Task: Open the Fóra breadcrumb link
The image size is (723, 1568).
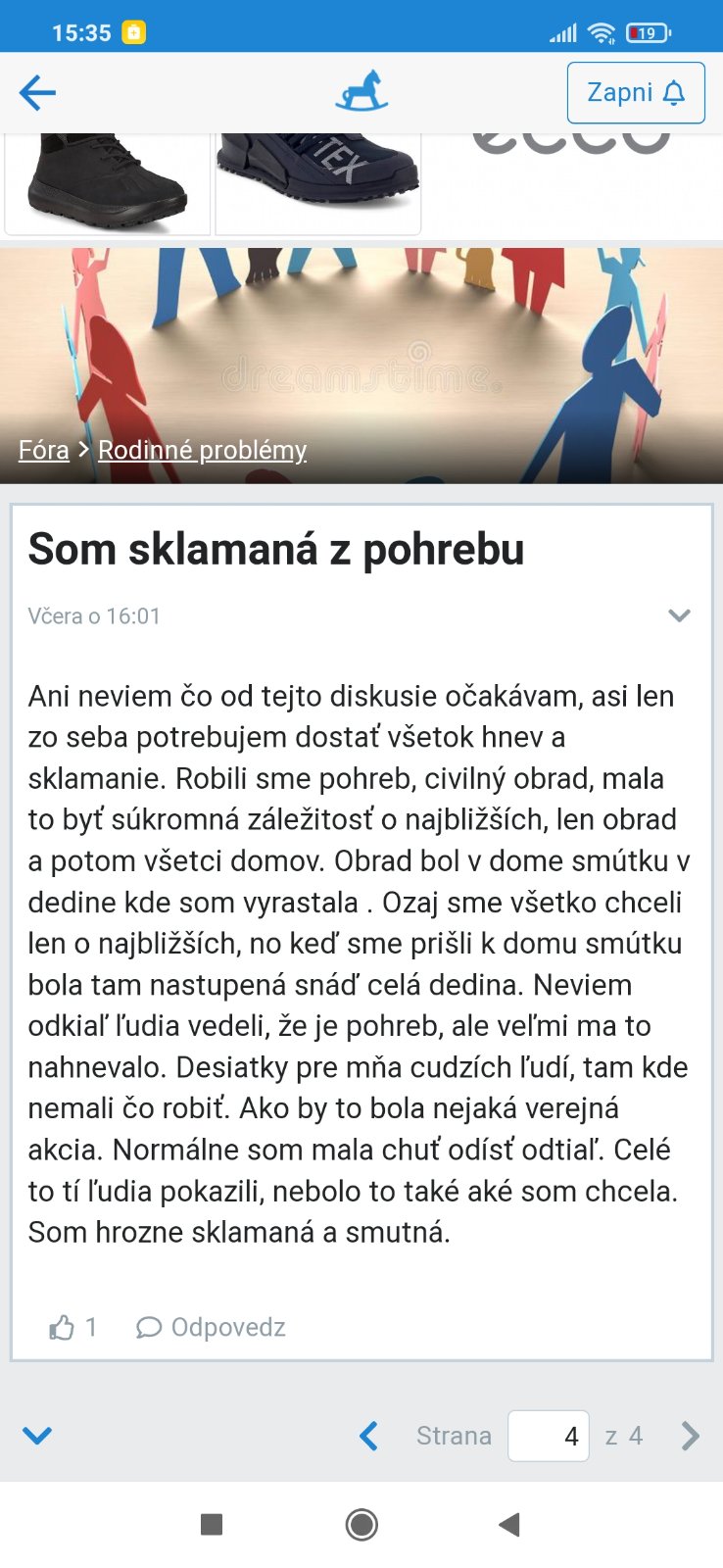Action: tap(44, 450)
